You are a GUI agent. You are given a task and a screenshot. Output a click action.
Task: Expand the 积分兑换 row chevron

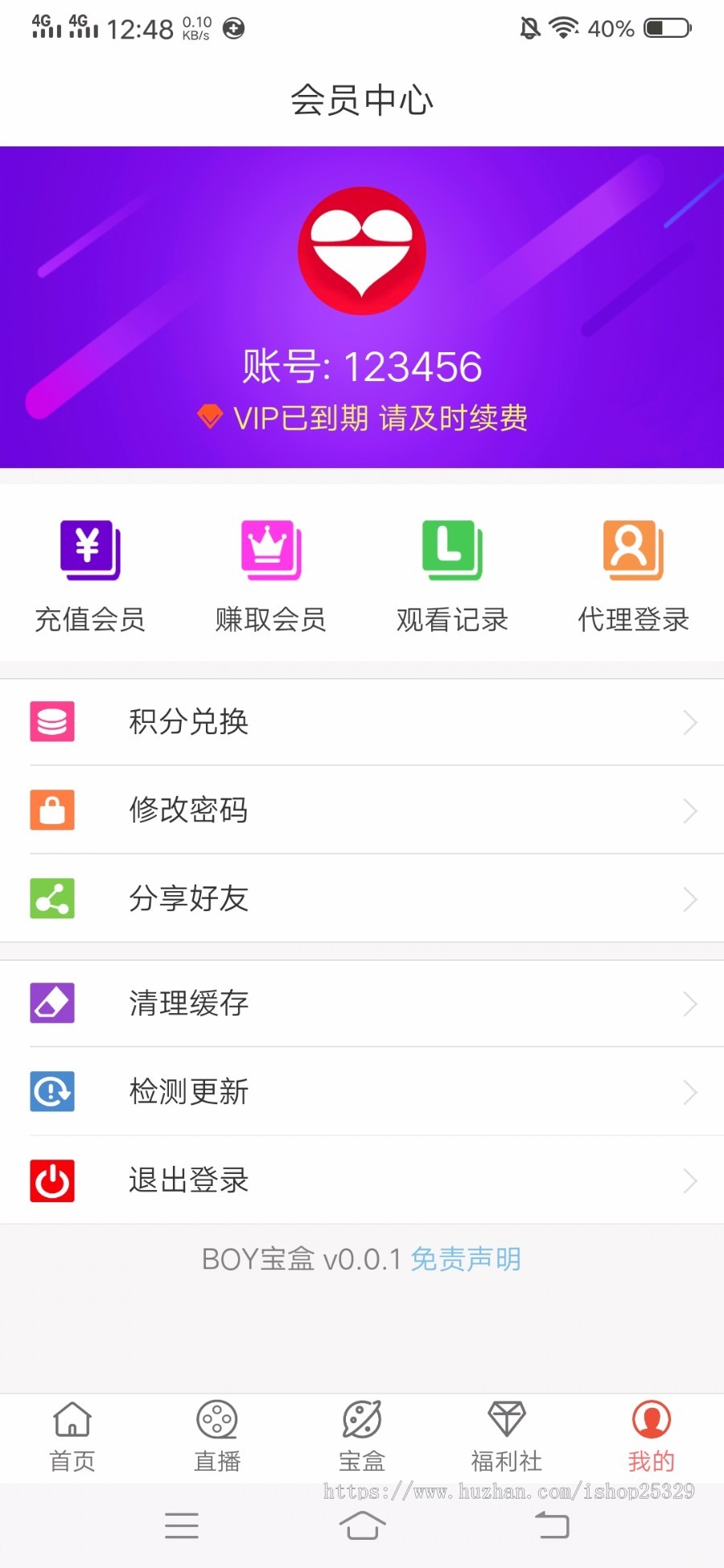(690, 722)
